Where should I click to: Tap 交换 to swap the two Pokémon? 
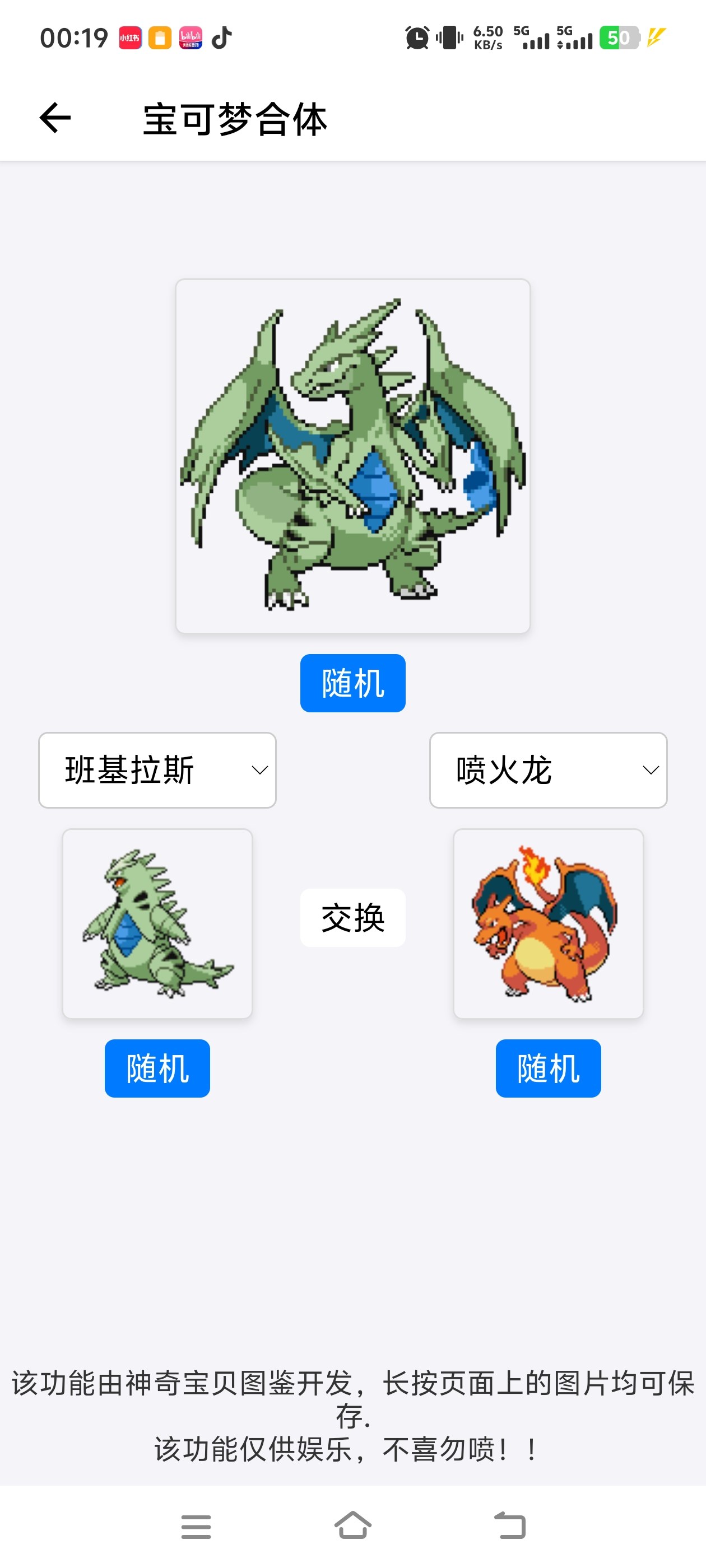(352, 917)
